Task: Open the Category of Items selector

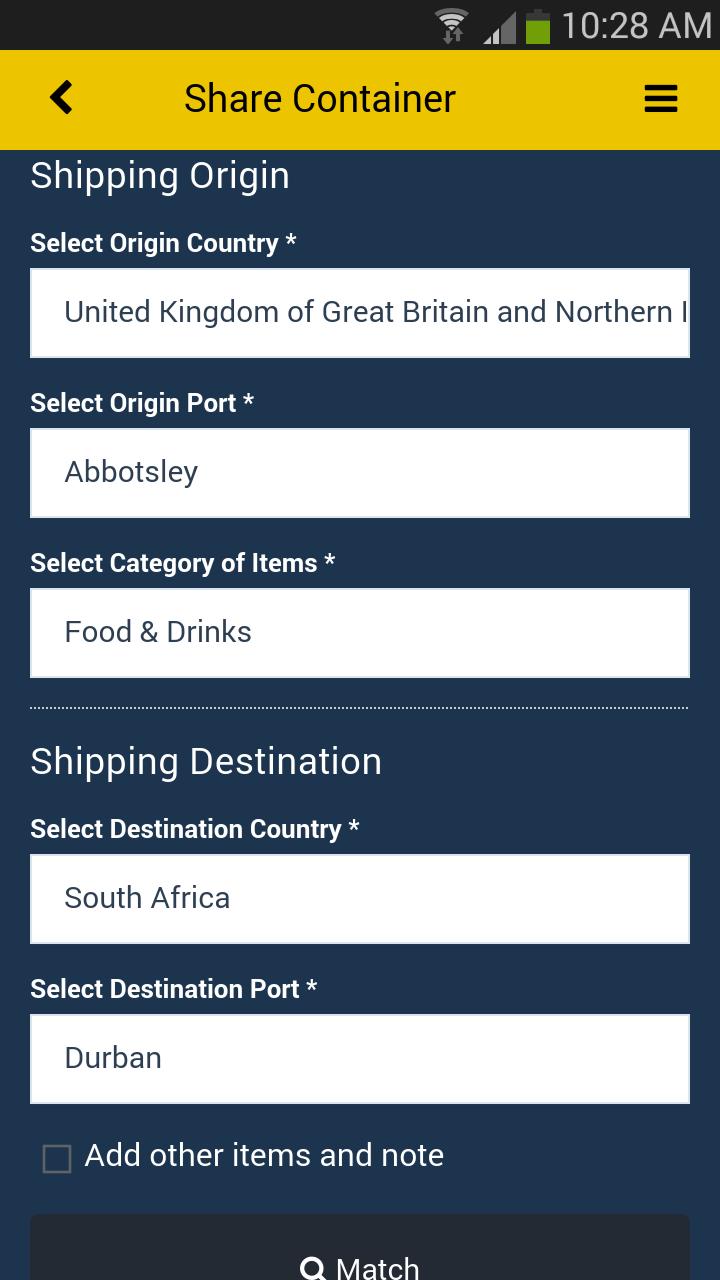Action: [360, 632]
